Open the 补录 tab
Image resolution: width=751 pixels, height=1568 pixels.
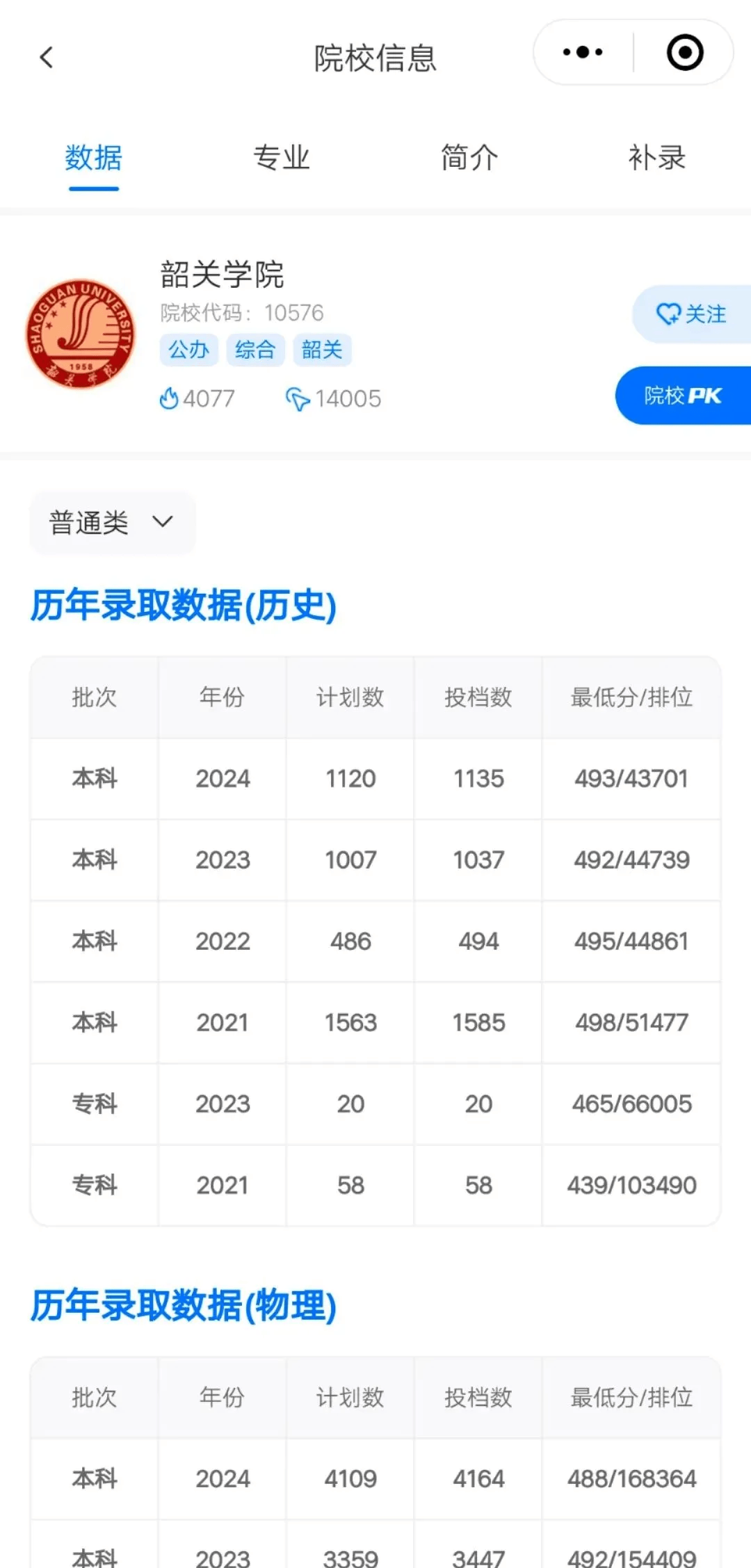tap(657, 158)
